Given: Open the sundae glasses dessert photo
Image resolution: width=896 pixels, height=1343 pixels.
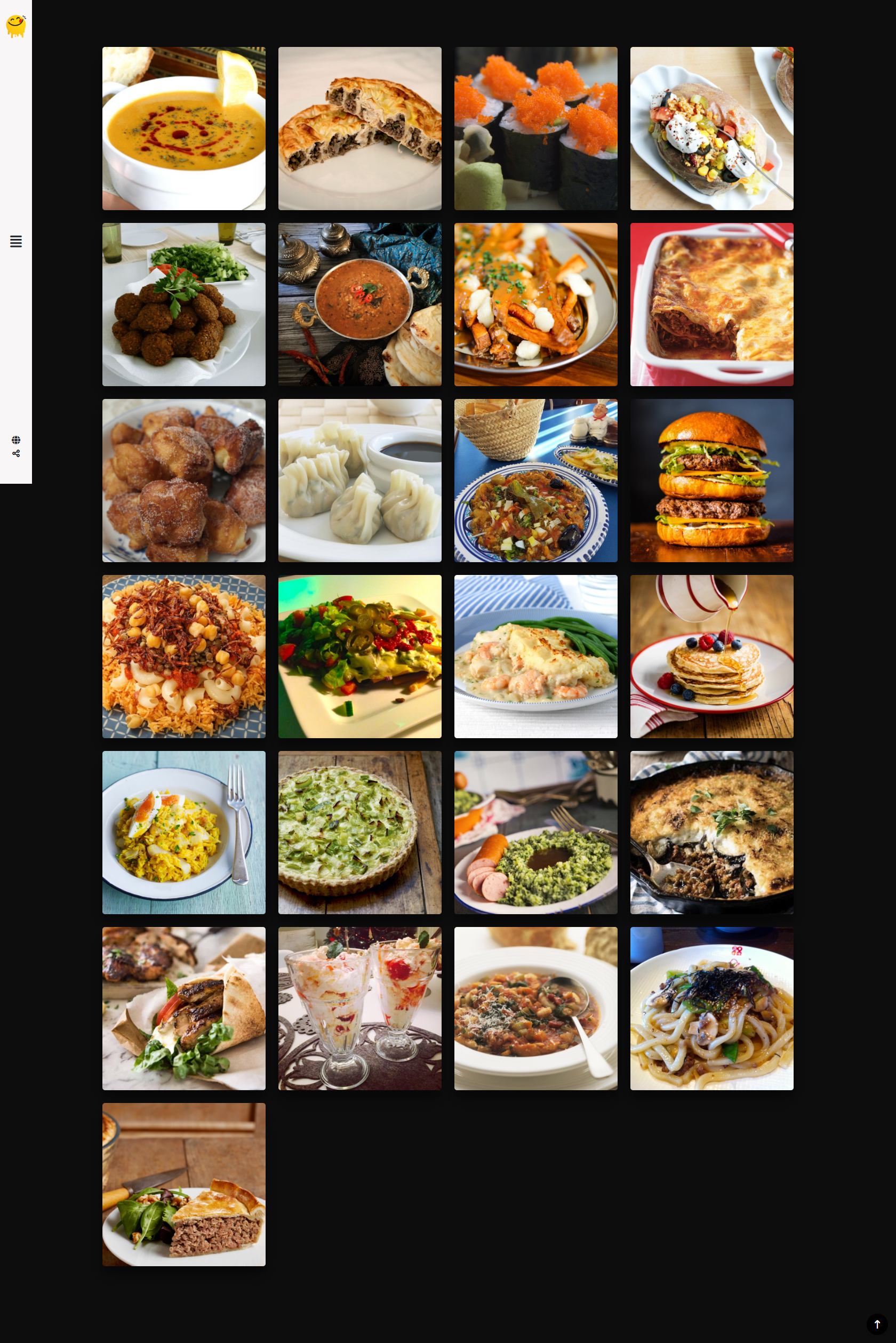Looking at the screenshot, I should tap(359, 1009).
